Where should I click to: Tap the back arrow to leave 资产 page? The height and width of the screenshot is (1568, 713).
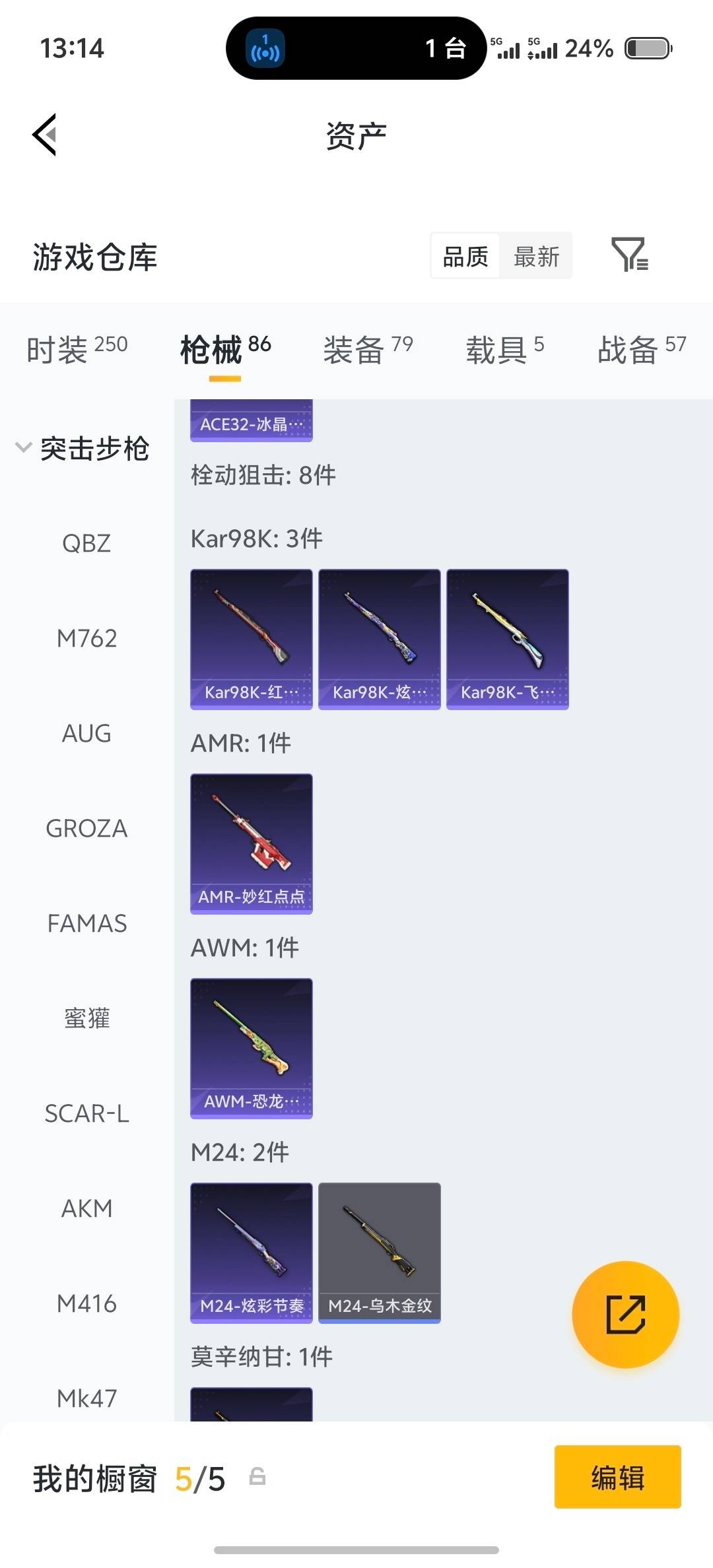44,134
